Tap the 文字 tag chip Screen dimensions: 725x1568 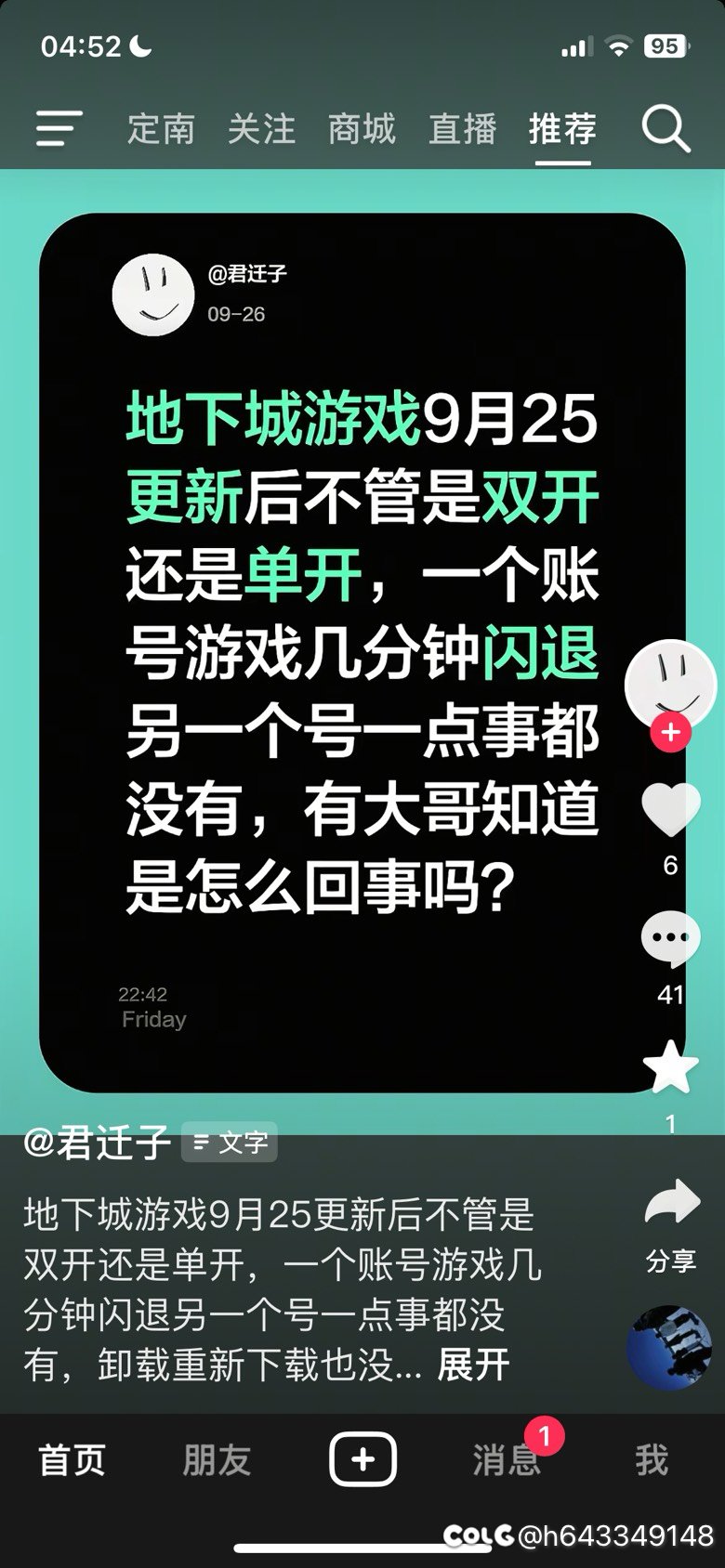230,1143
